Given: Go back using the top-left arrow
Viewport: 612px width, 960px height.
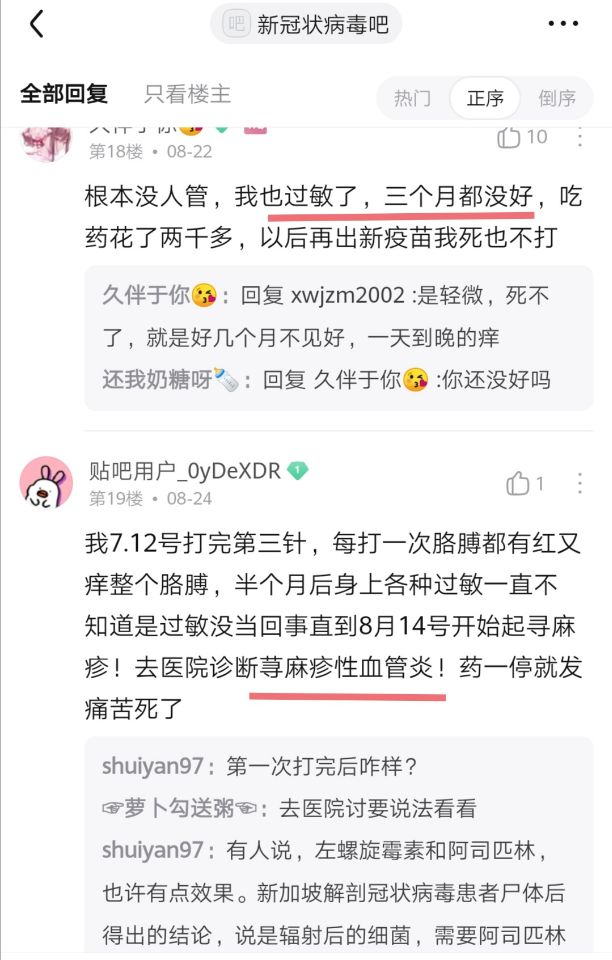Looking at the screenshot, I should click(37, 24).
